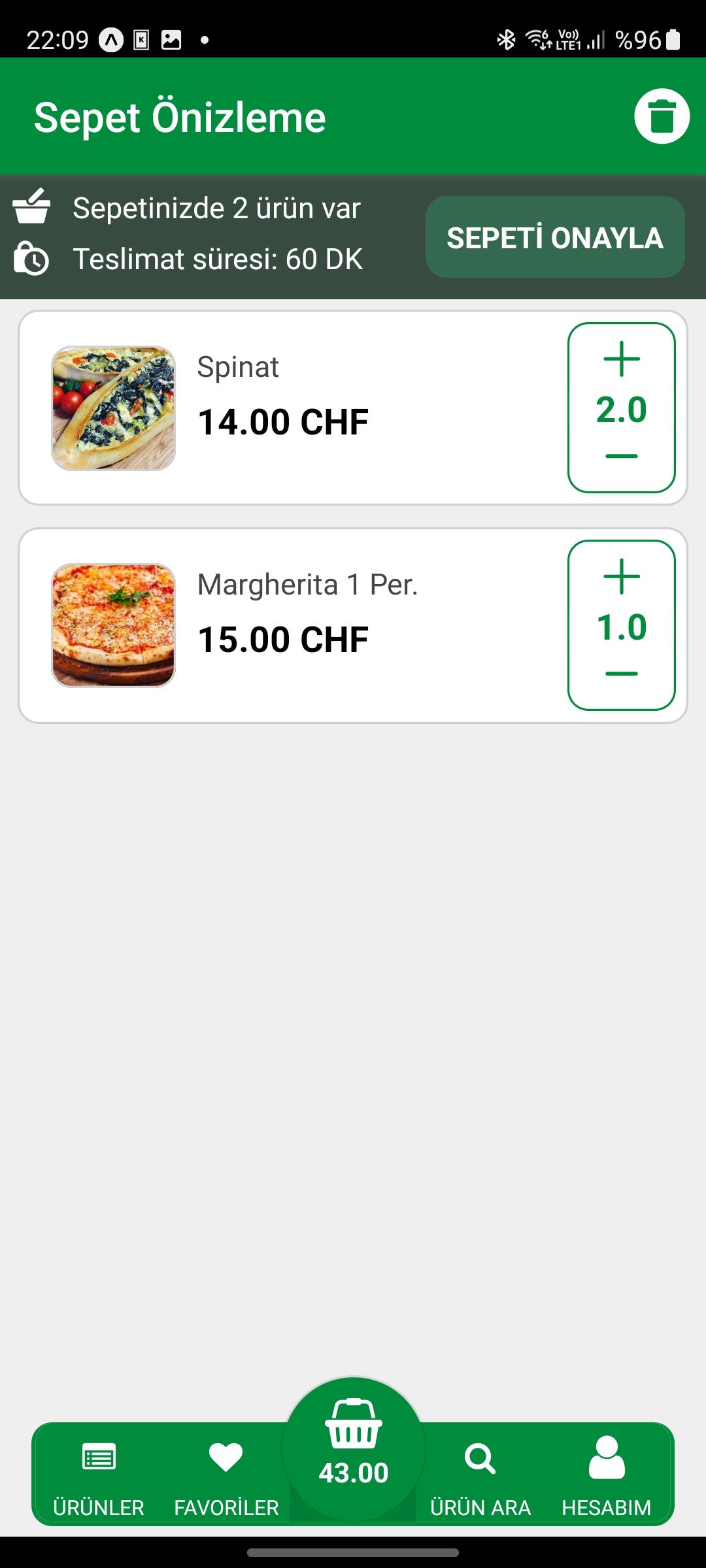Empty the cart with the trash icon
Viewport: 706px width, 1568px height.
[x=662, y=116]
